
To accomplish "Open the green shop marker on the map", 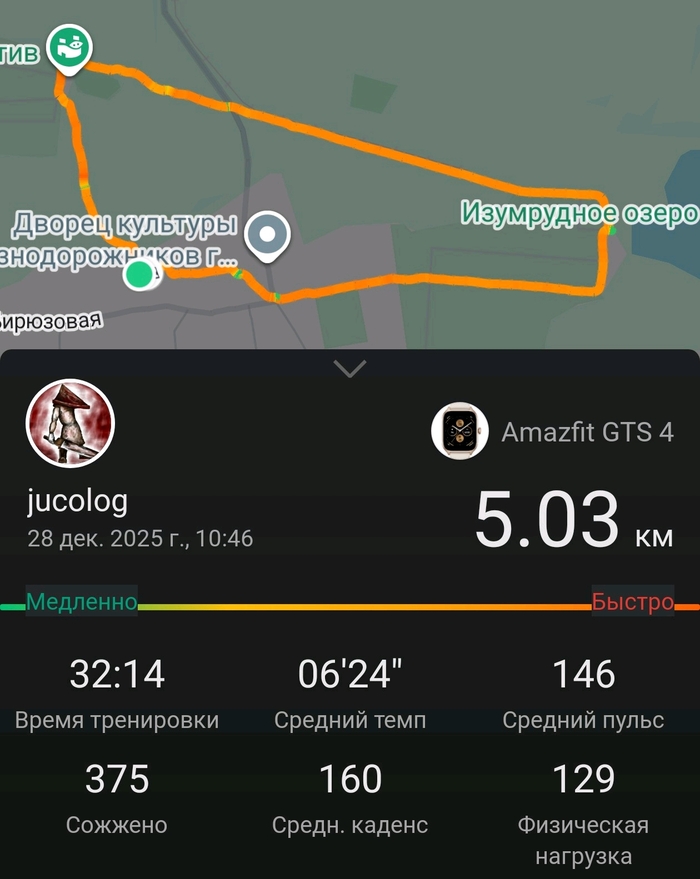I will click(68, 47).
